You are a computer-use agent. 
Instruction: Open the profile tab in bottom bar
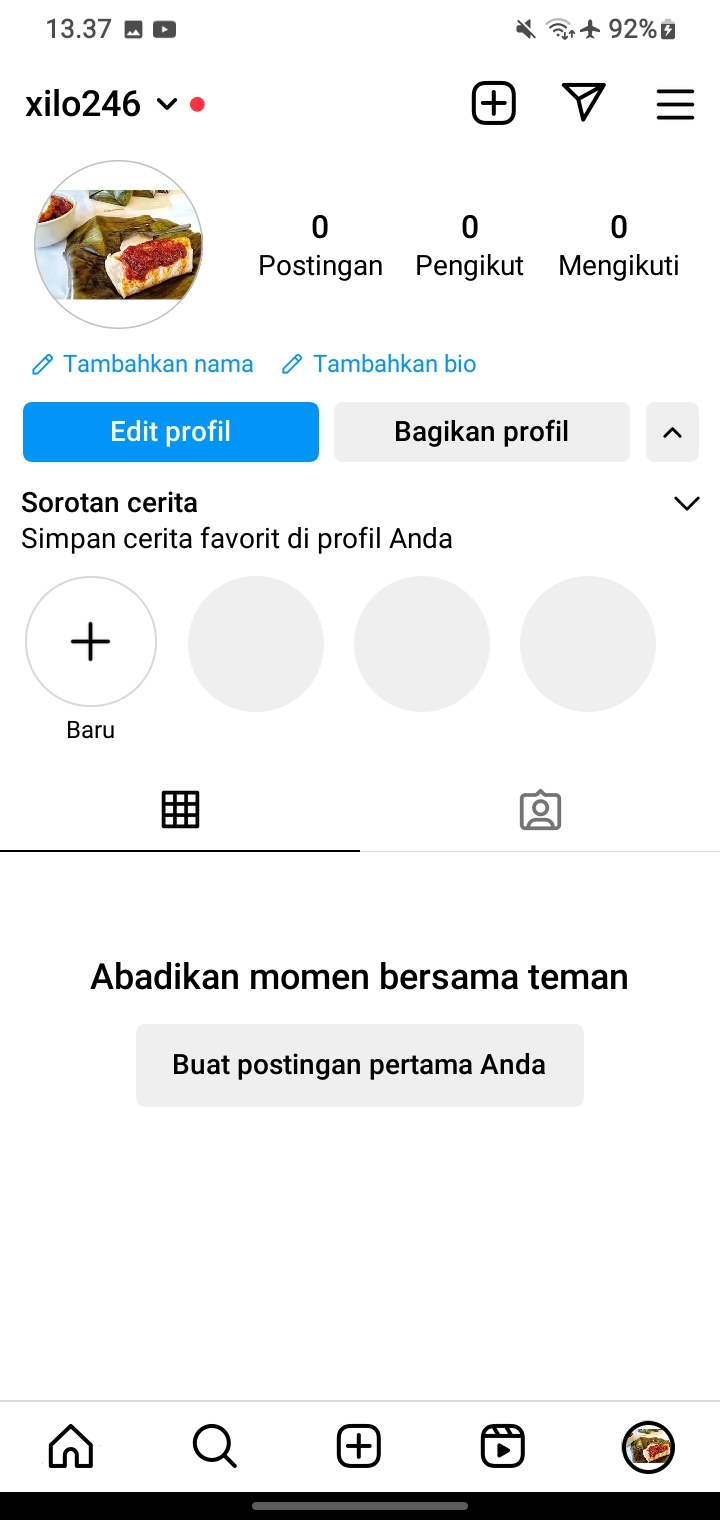point(648,1446)
